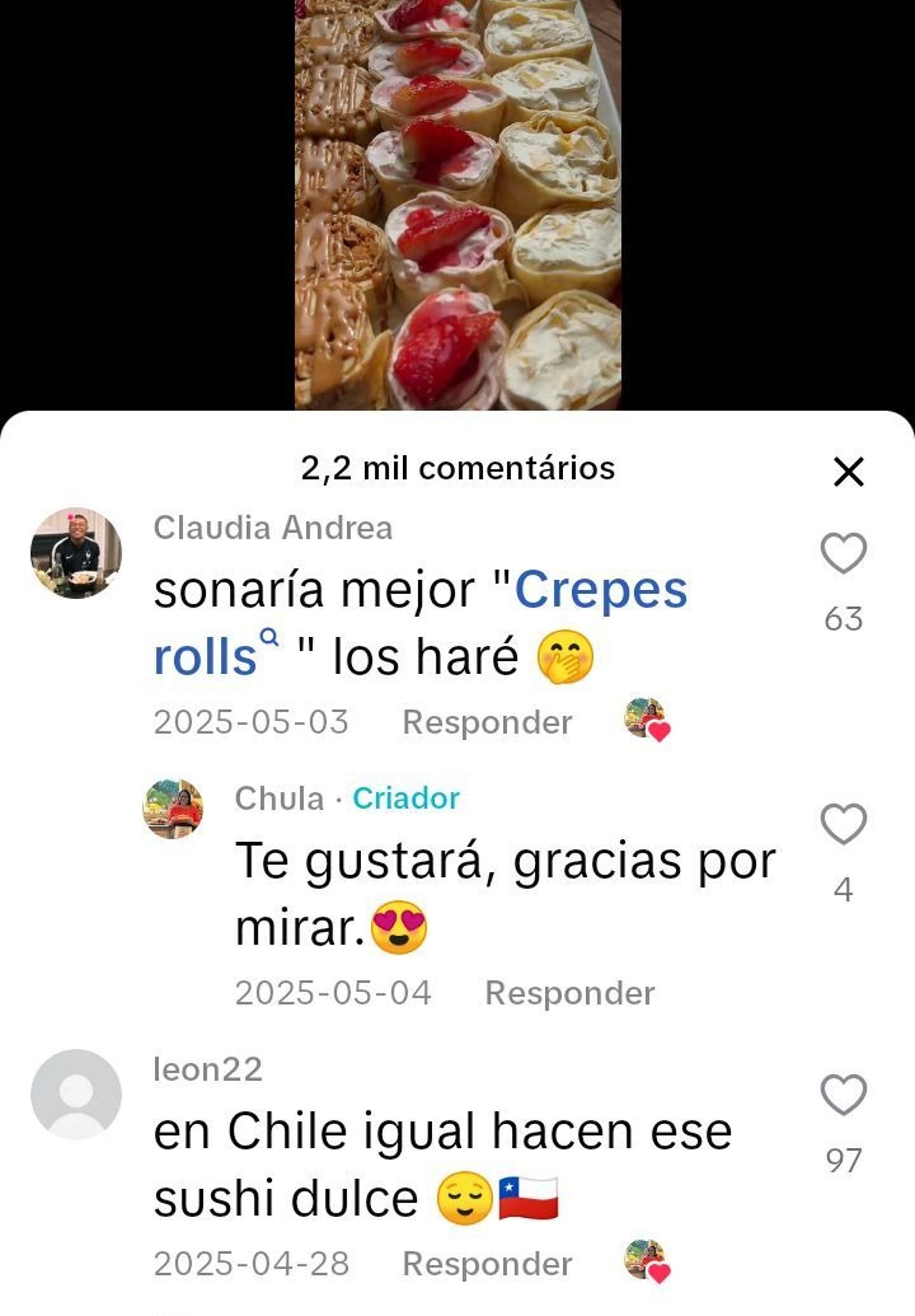View Chula's creator profile picture
915x1316 pixels.
click(173, 809)
